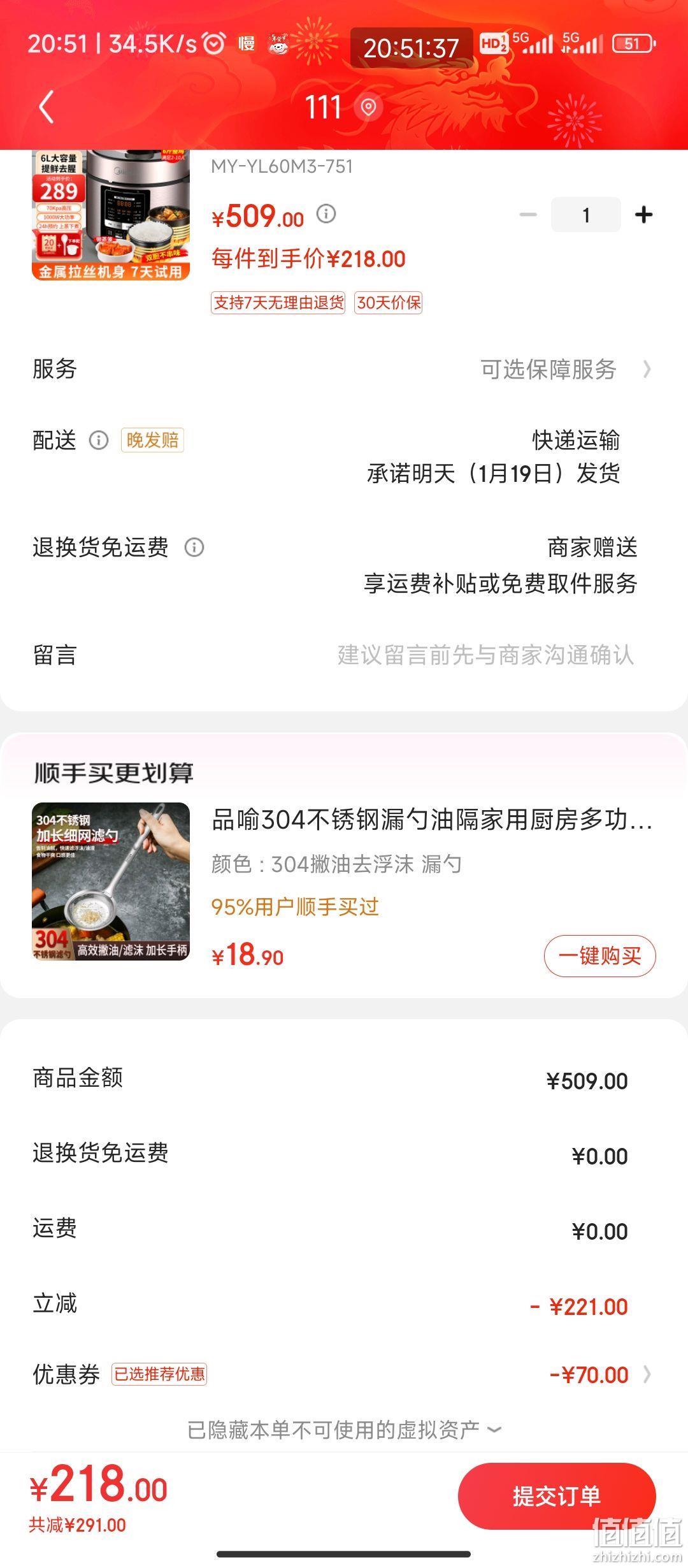Viewport: 688px width, 1568px height.
Task: Open 可选保障服务 under 服务
Action: (x=566, y=369)
